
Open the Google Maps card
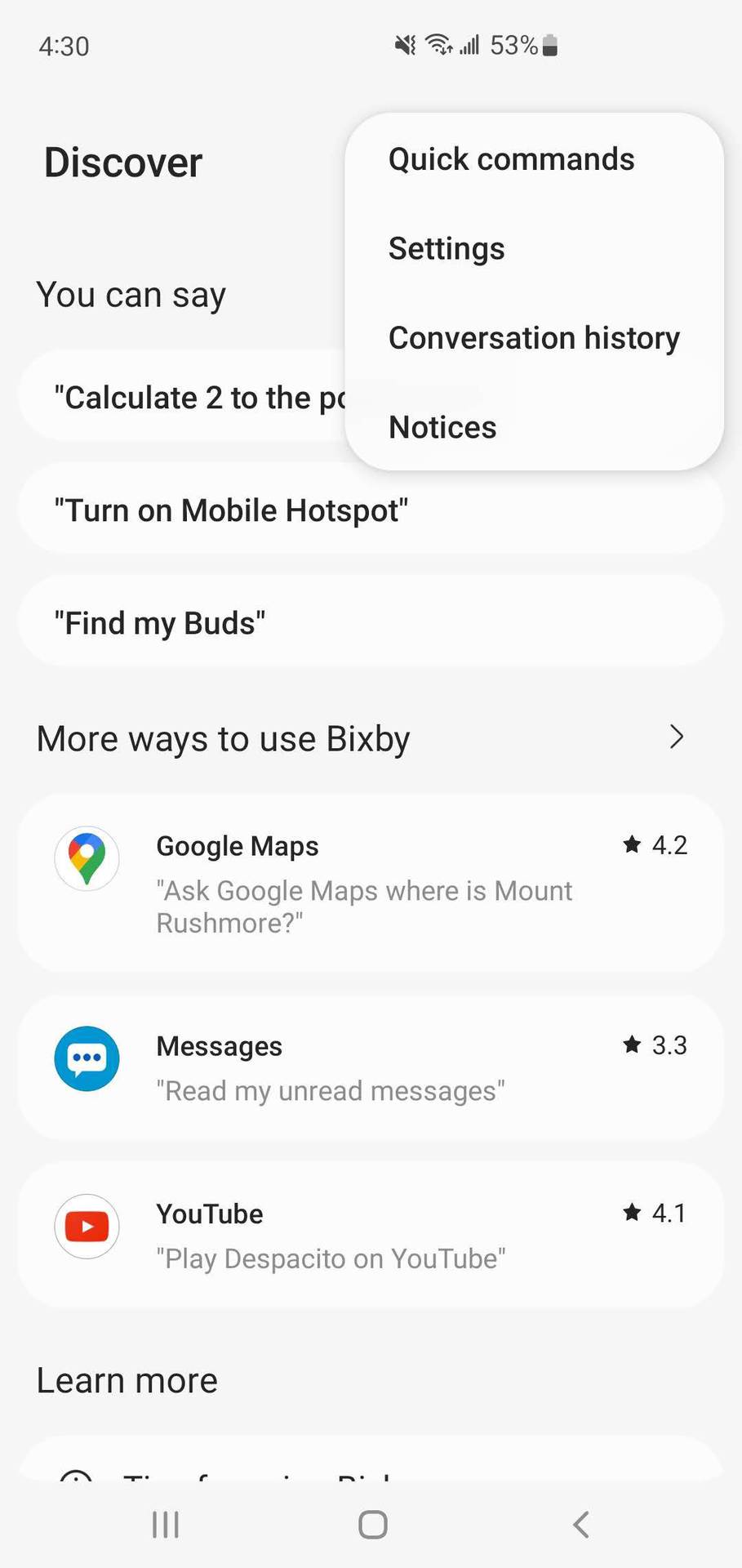[370, 883]
